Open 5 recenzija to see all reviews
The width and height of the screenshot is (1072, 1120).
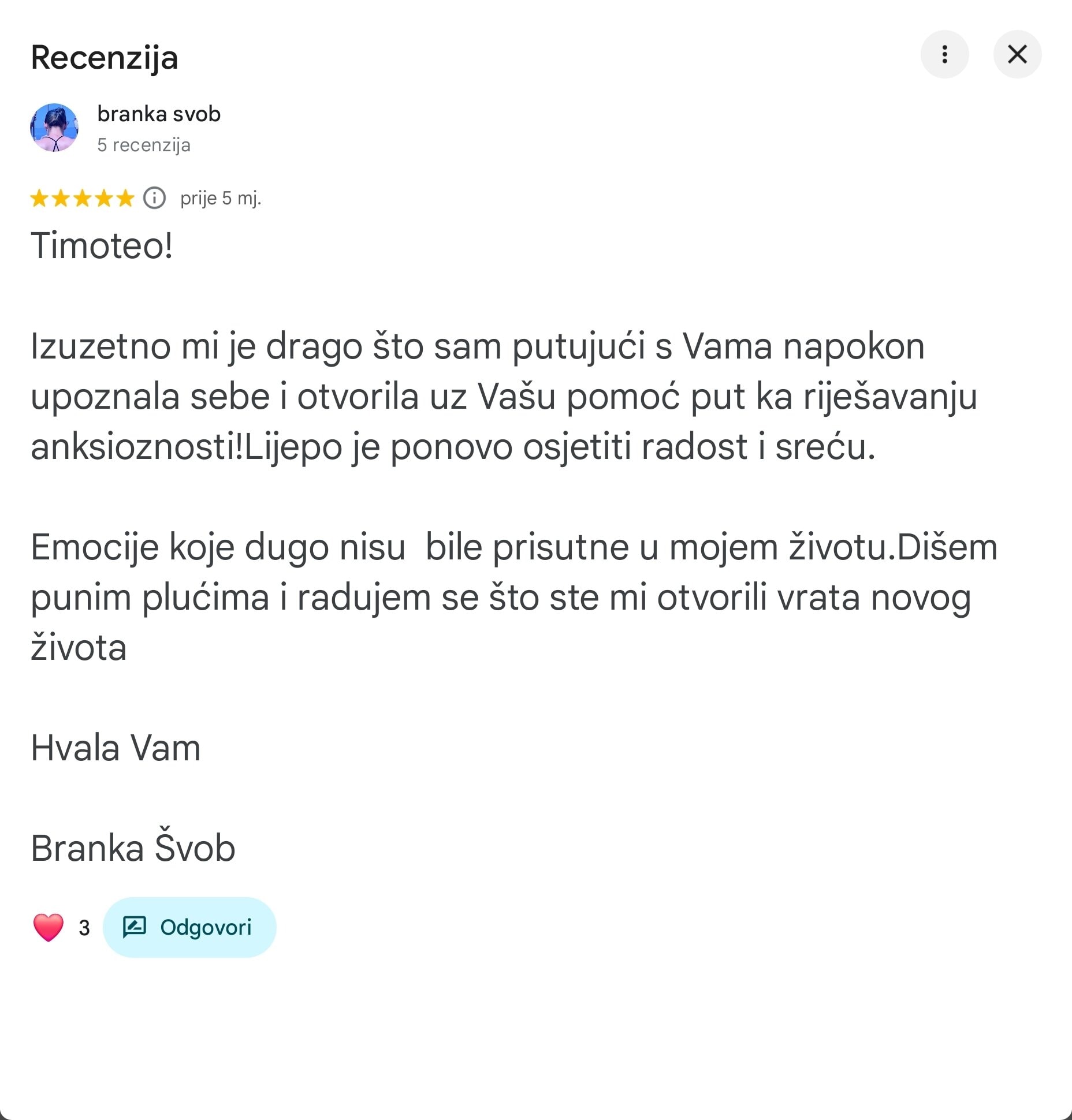point(144,145)
